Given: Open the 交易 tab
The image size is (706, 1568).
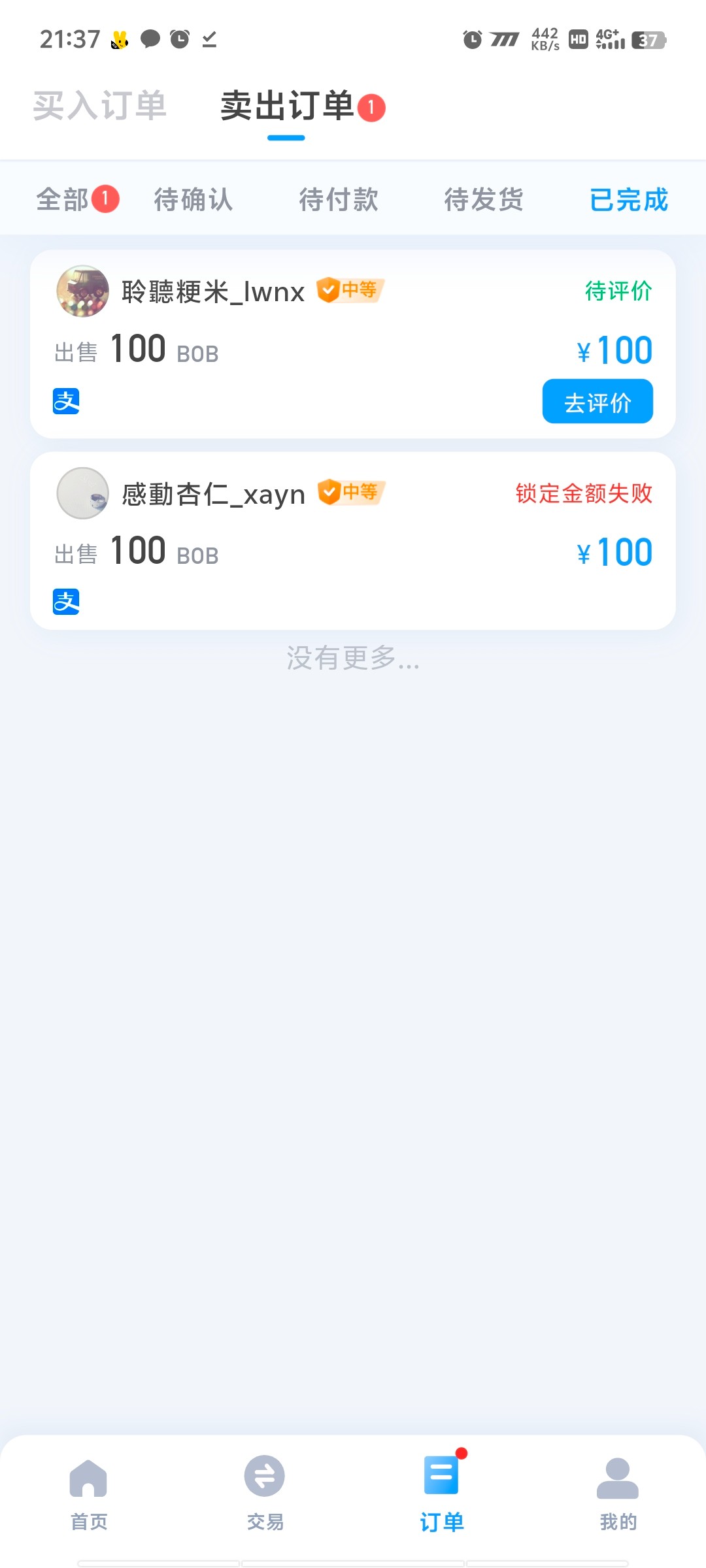Looking at the screenshot, I should (x=265, y=1493).
